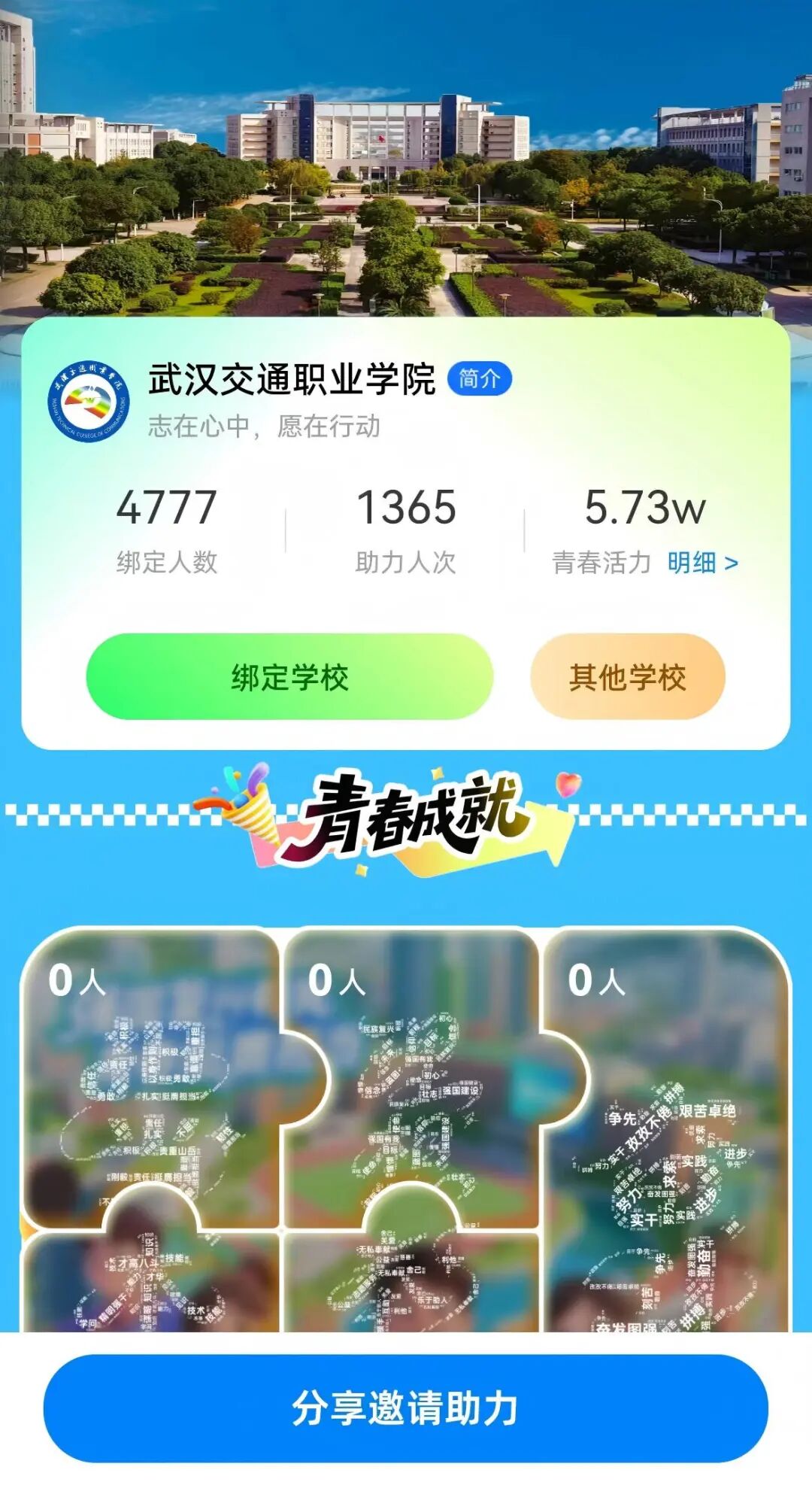Screen dimensions: 812x1485
Task: Choose 其他学校 instead
Action: (627, 677)
